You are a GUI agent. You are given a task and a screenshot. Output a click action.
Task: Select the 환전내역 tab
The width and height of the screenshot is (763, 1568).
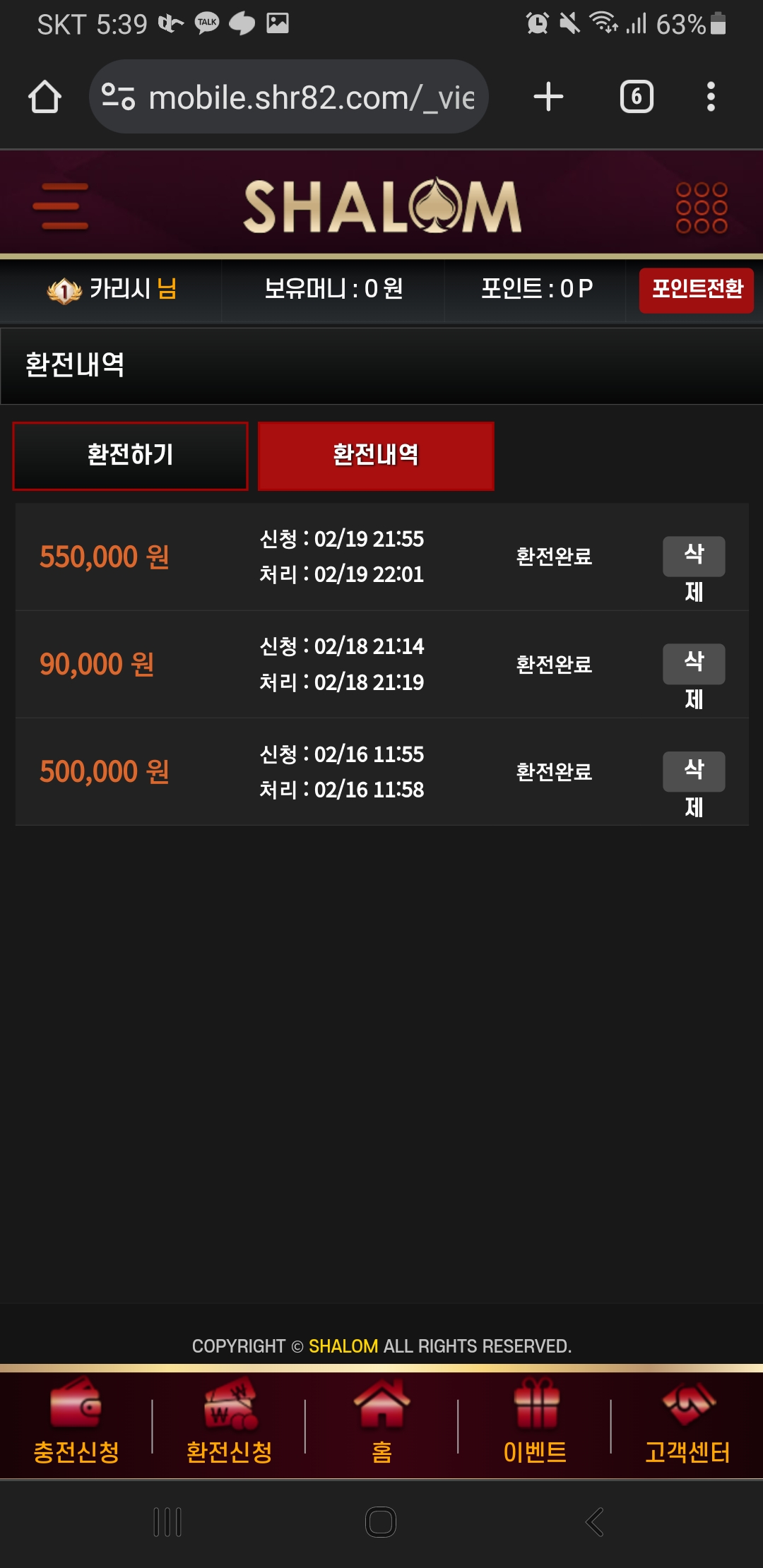click(376, 456)
